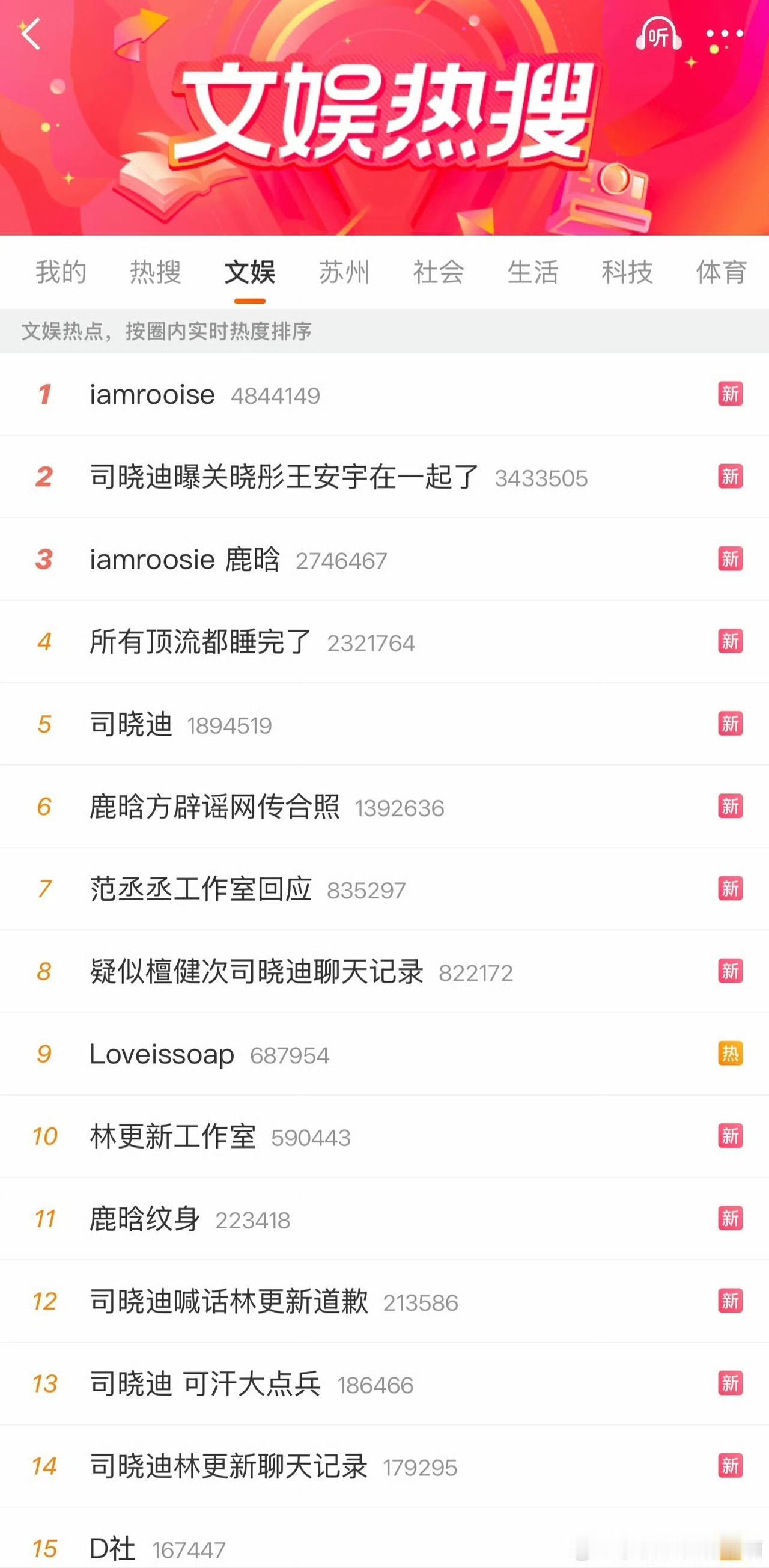Open the top trending topic iamrooise

tap(151, 395)
